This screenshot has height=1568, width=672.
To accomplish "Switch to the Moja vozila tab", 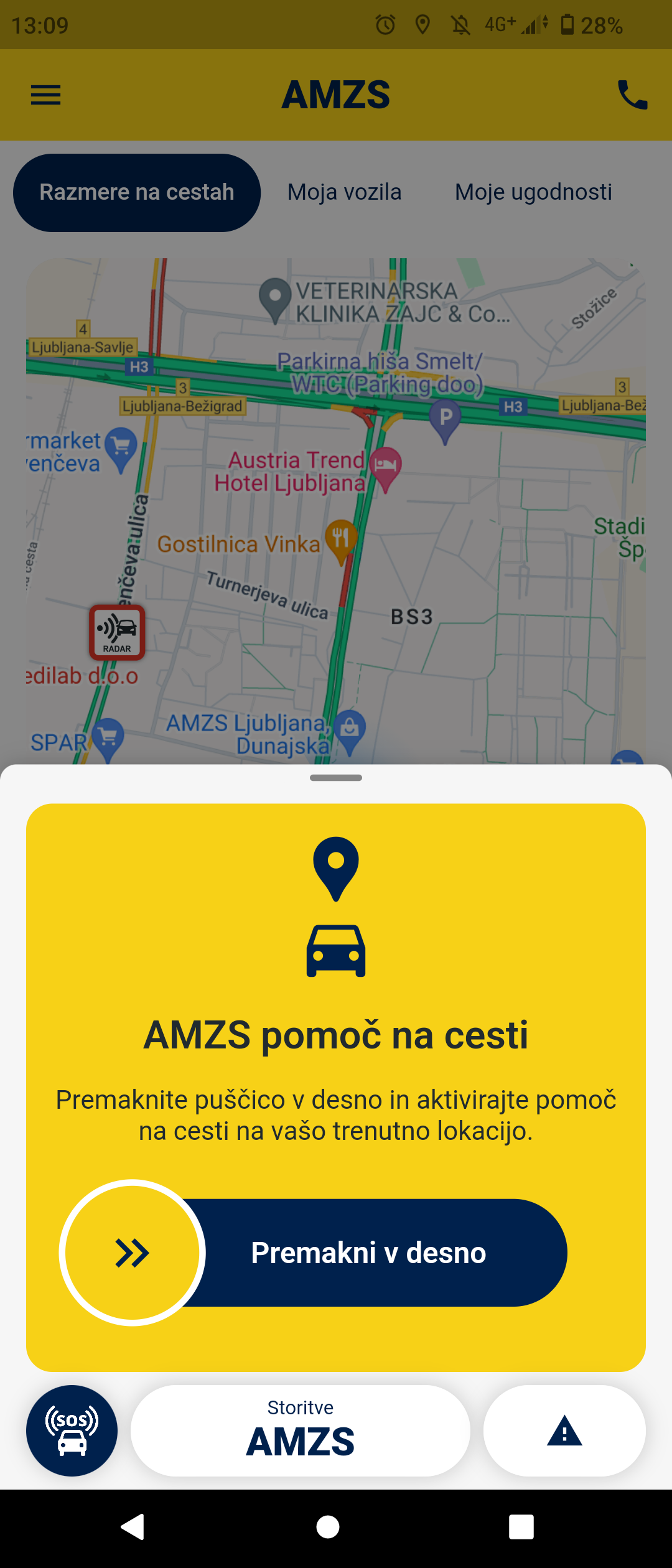I will (344, 192).
